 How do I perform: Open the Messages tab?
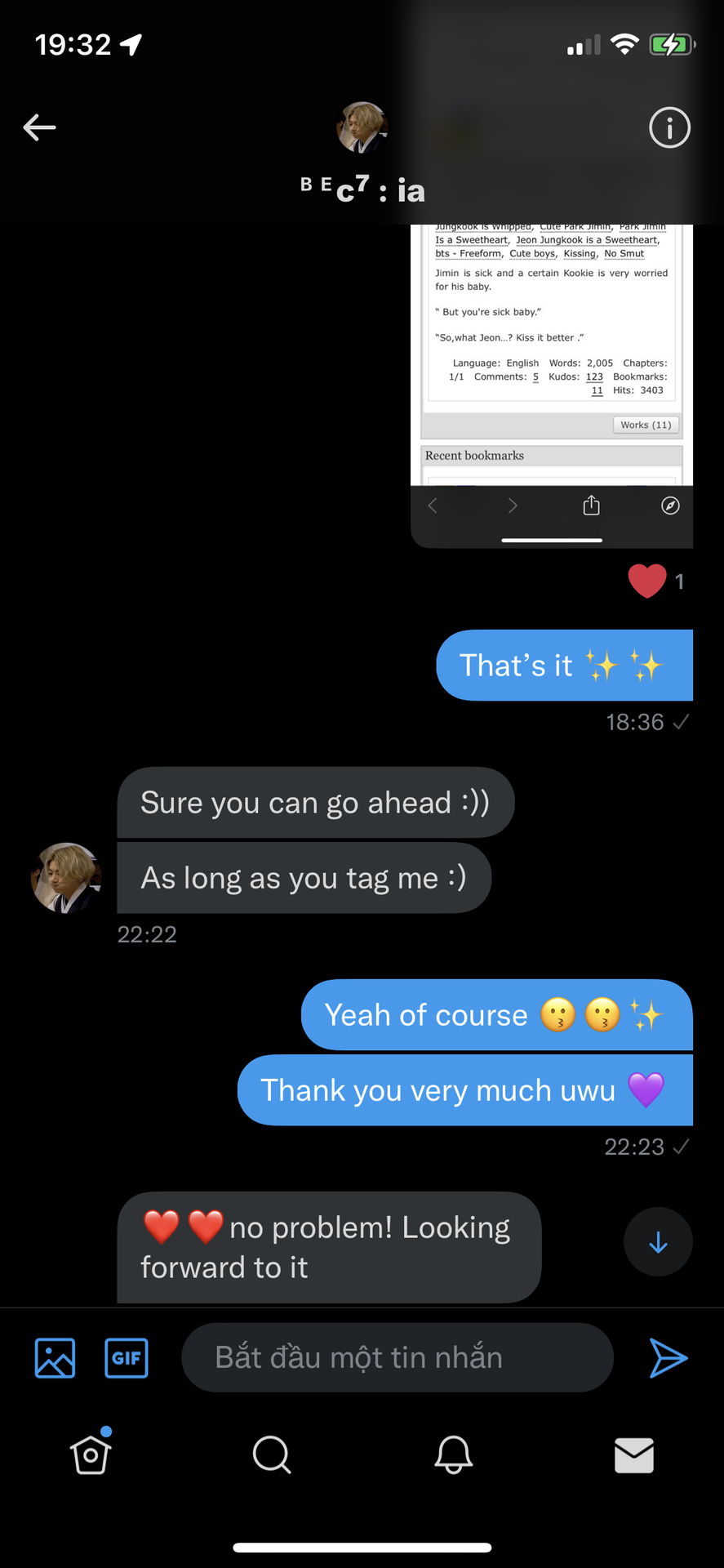click(634, 1454)
